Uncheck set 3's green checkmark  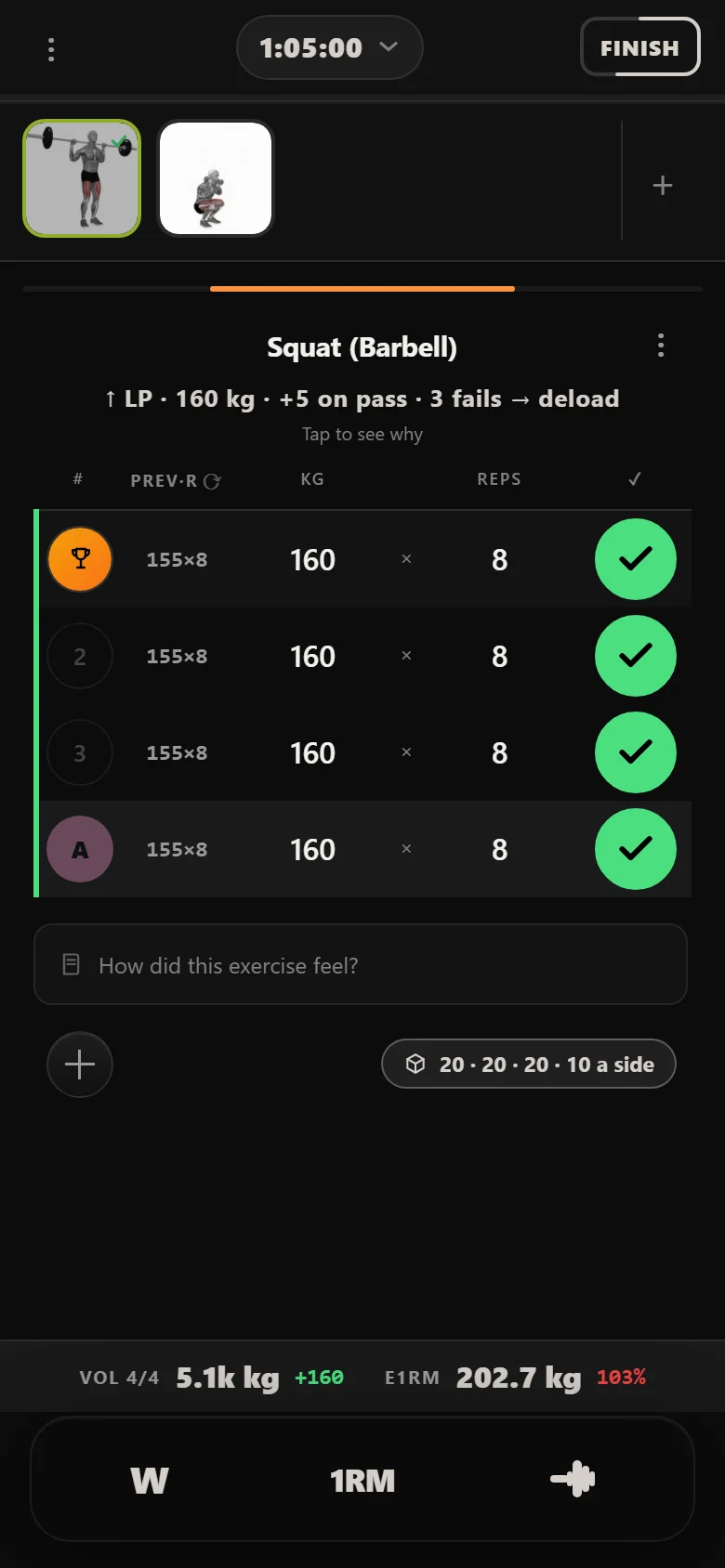636,752
